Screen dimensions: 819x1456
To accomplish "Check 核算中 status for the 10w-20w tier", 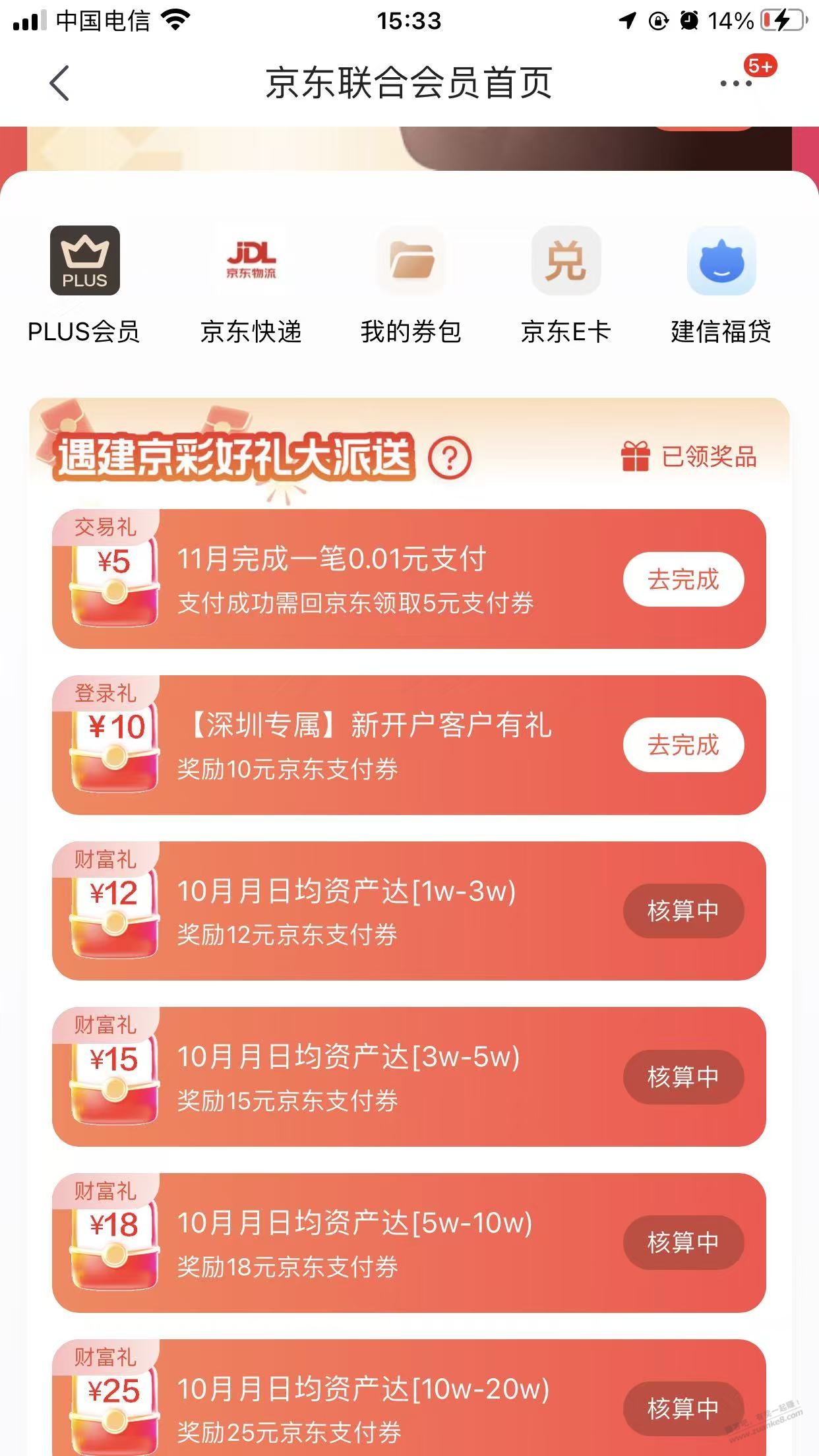I will [x=684, y=1409].
